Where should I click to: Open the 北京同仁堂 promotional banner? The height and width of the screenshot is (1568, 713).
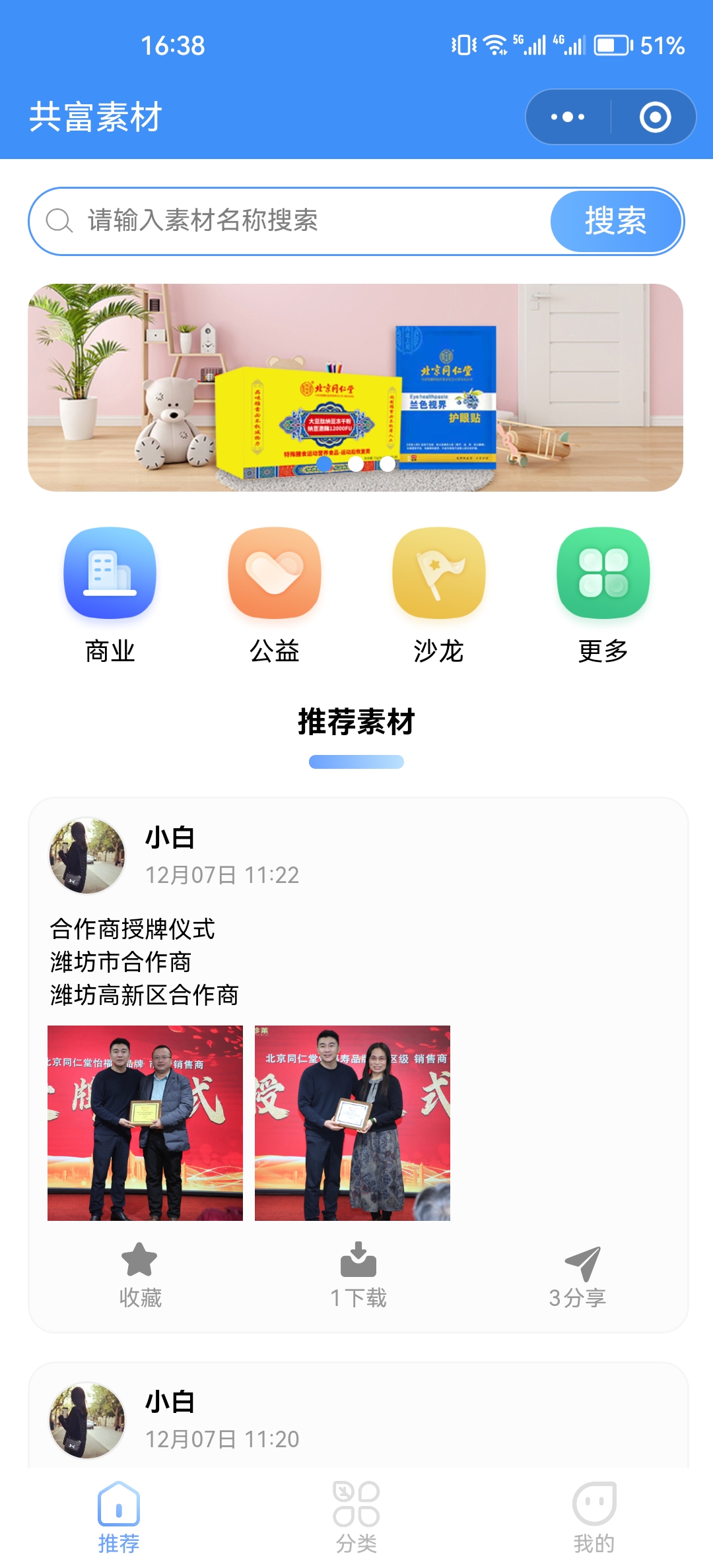click(355, 387)
